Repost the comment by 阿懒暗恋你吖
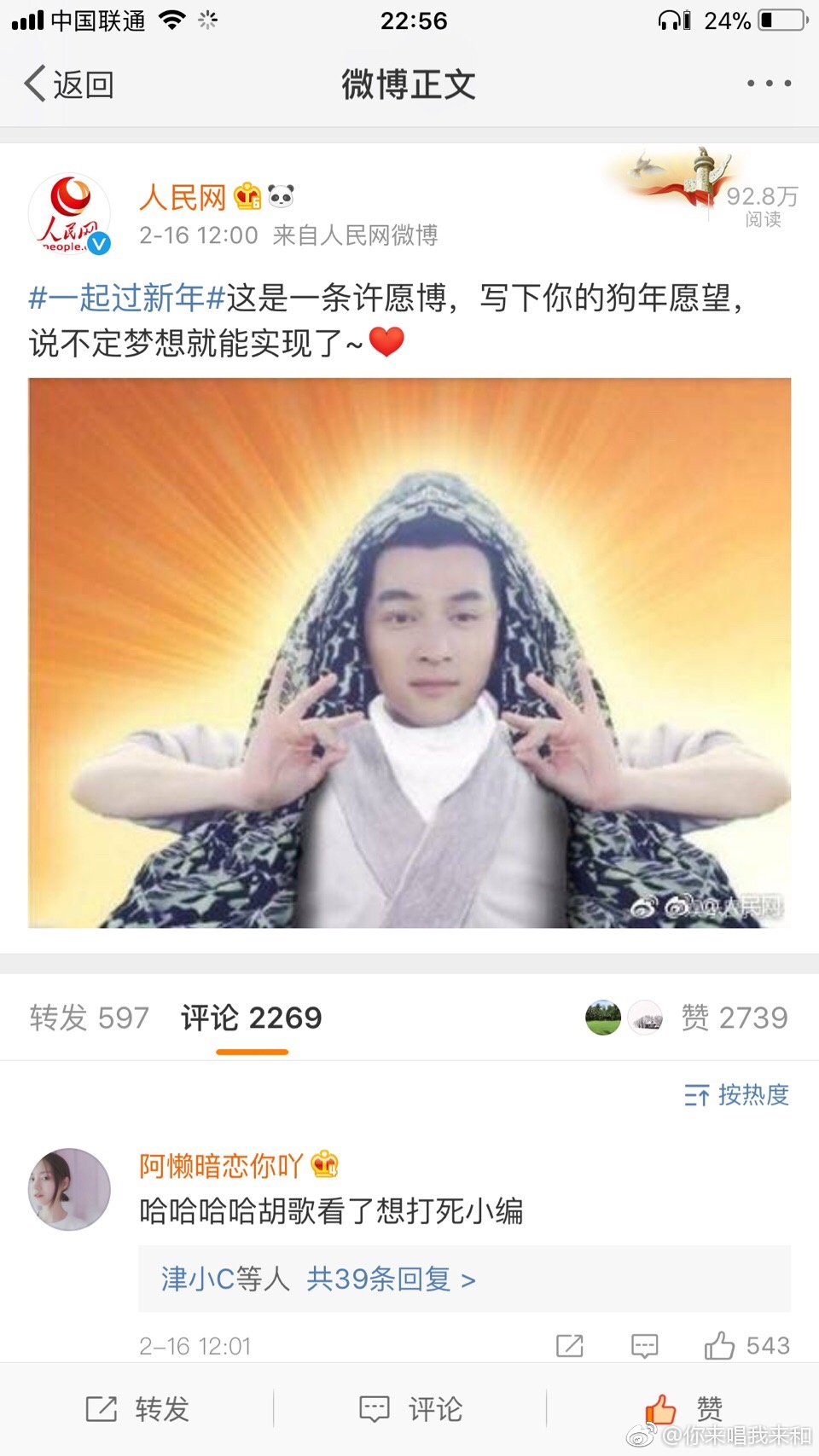Screen dimensions: 819x1456 pyautogui.click(x=569, y=1346)
